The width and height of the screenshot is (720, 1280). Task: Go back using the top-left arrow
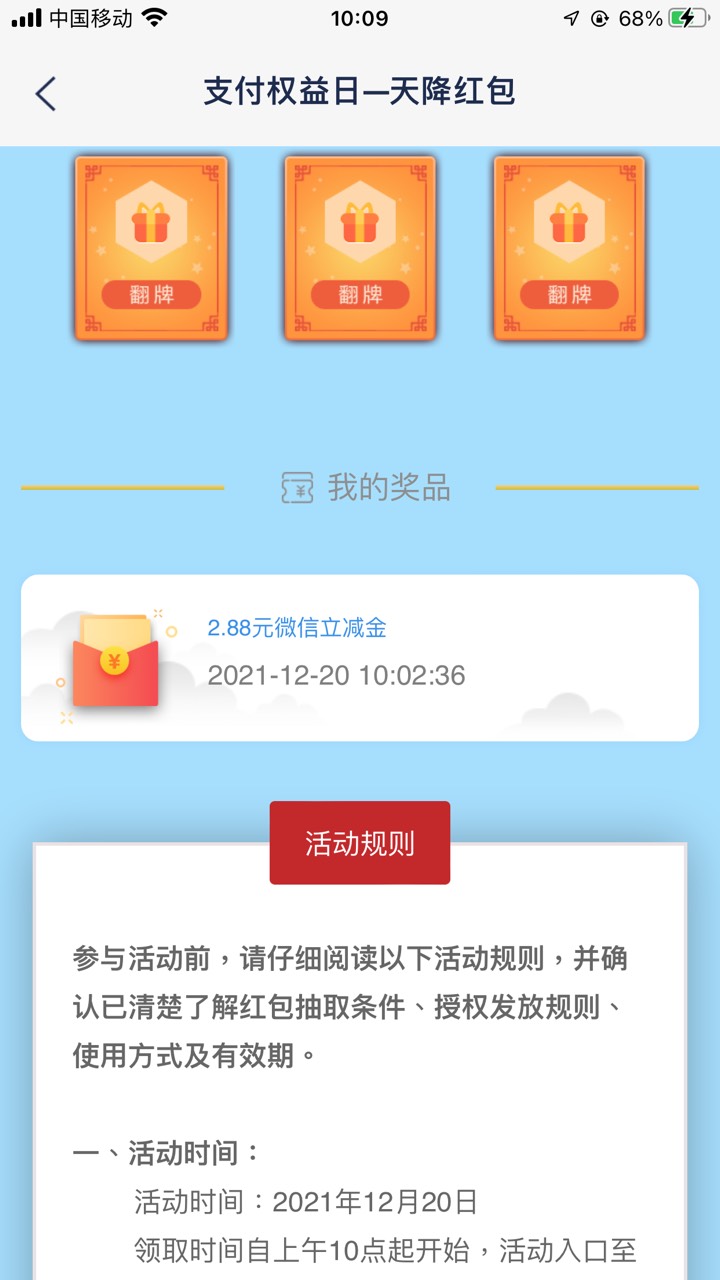(46, 94)
